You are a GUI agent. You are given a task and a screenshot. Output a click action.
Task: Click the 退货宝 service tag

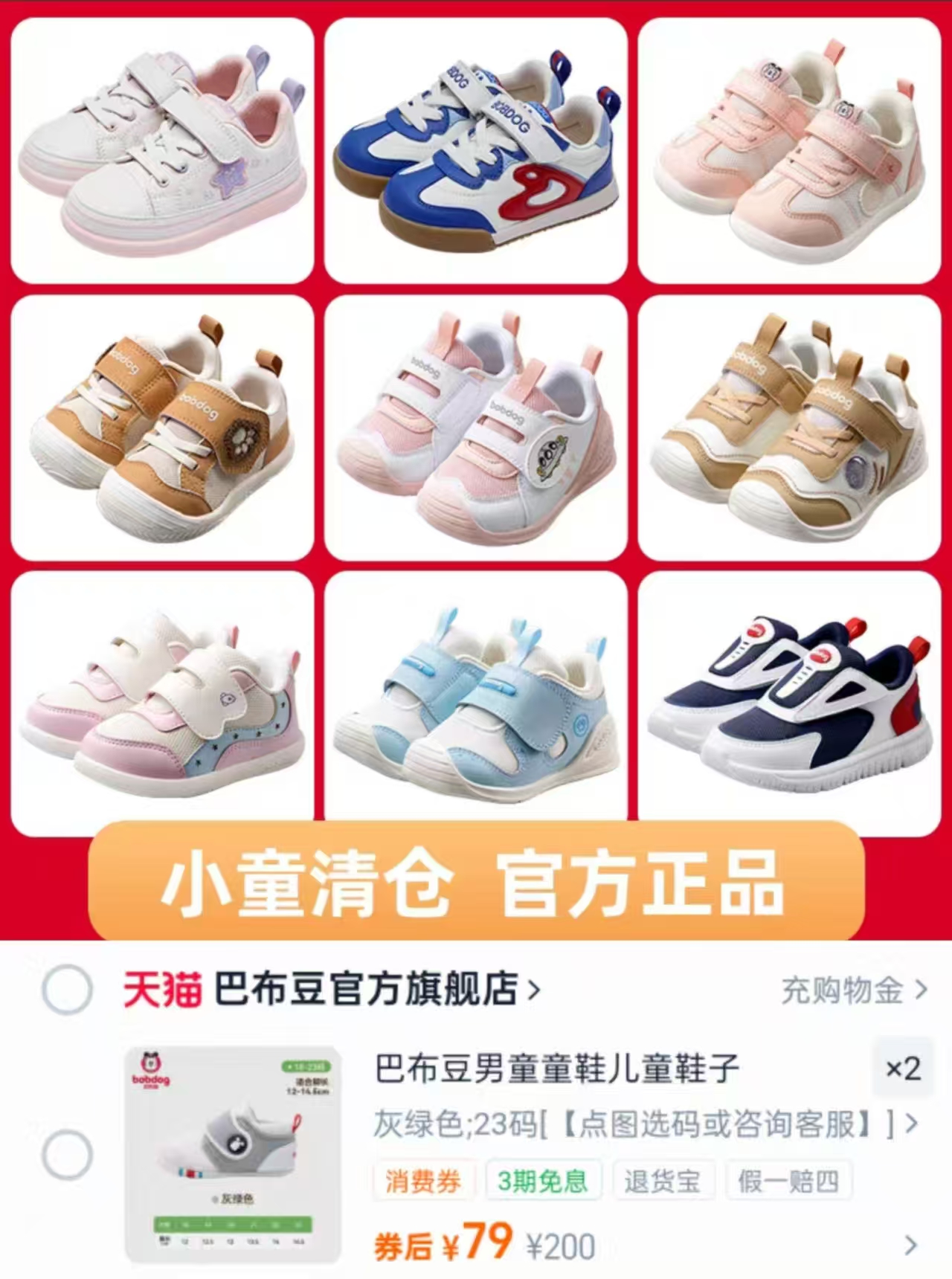[662, 1182]
